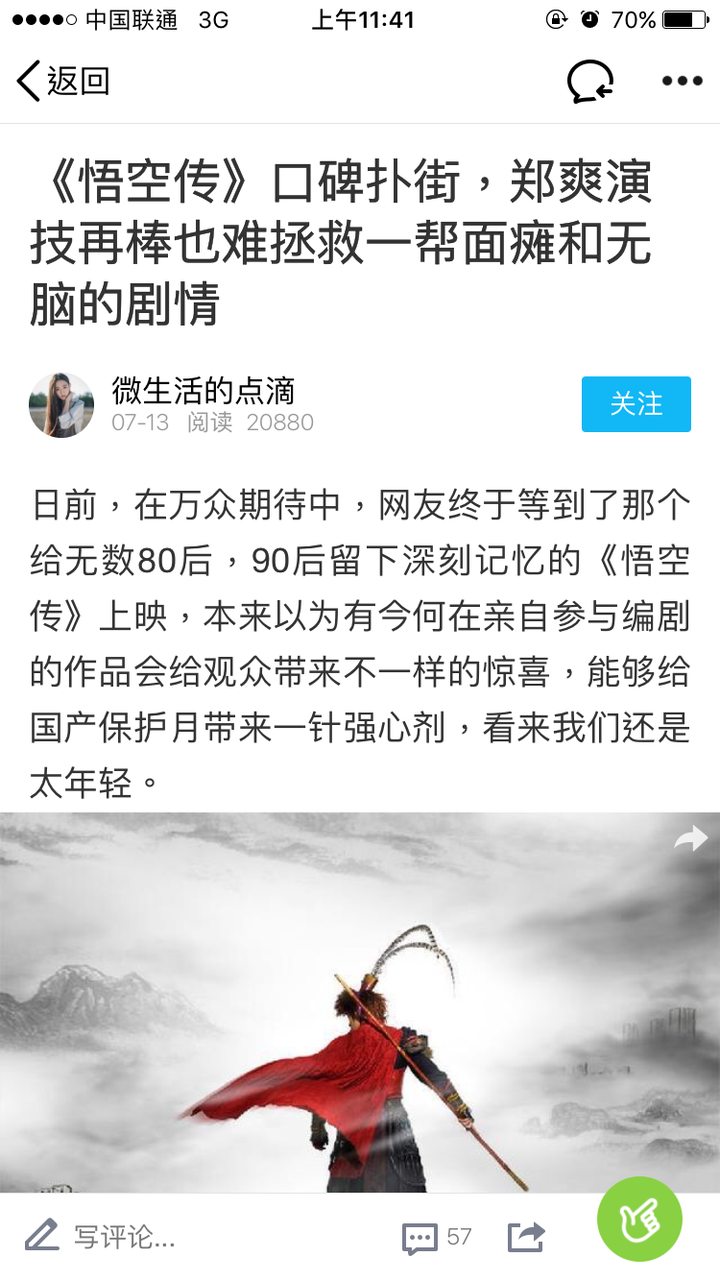Image resolution: width=720 pixels, height=1281 pixels.
Task: Tap the share arrow on the article image
Action: 690,840
